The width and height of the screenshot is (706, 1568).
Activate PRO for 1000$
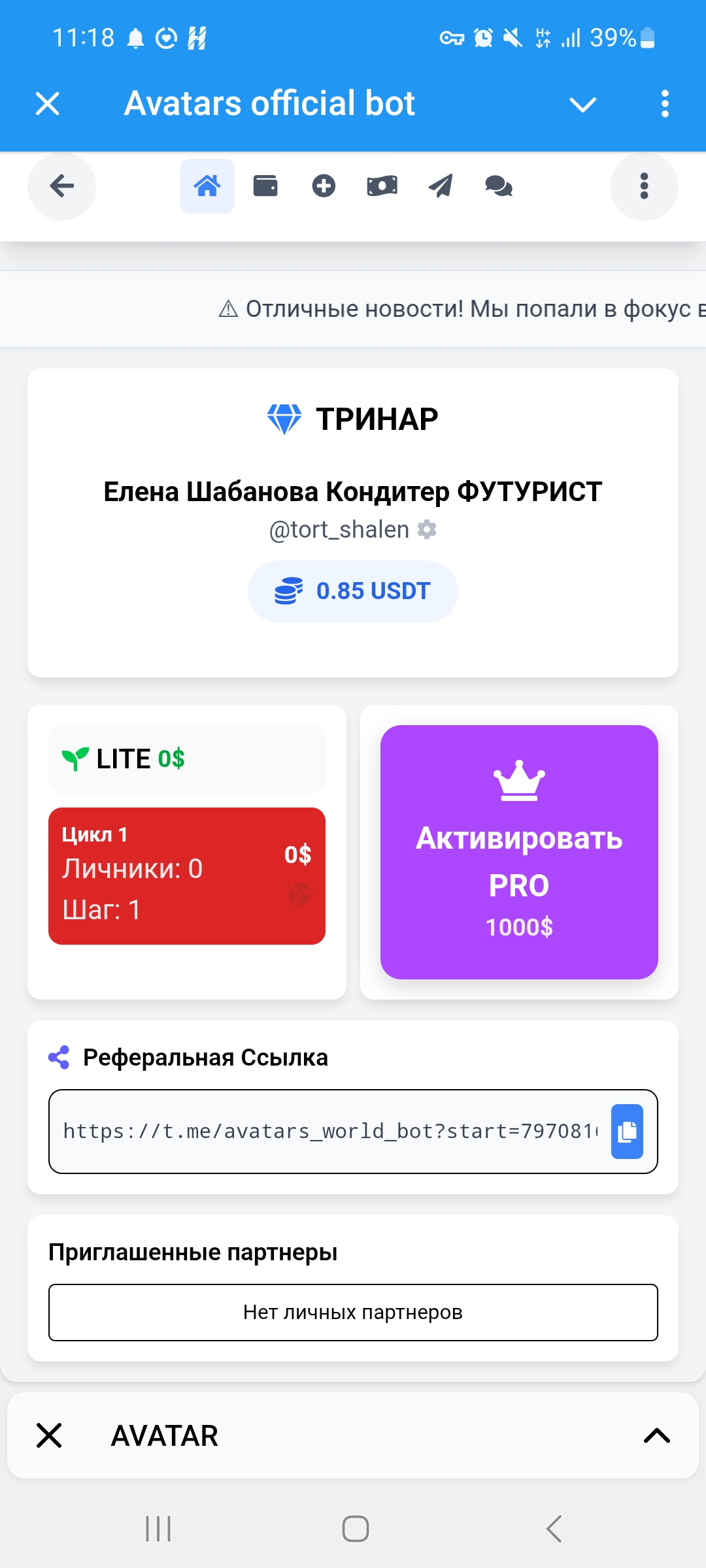(519, 852)
